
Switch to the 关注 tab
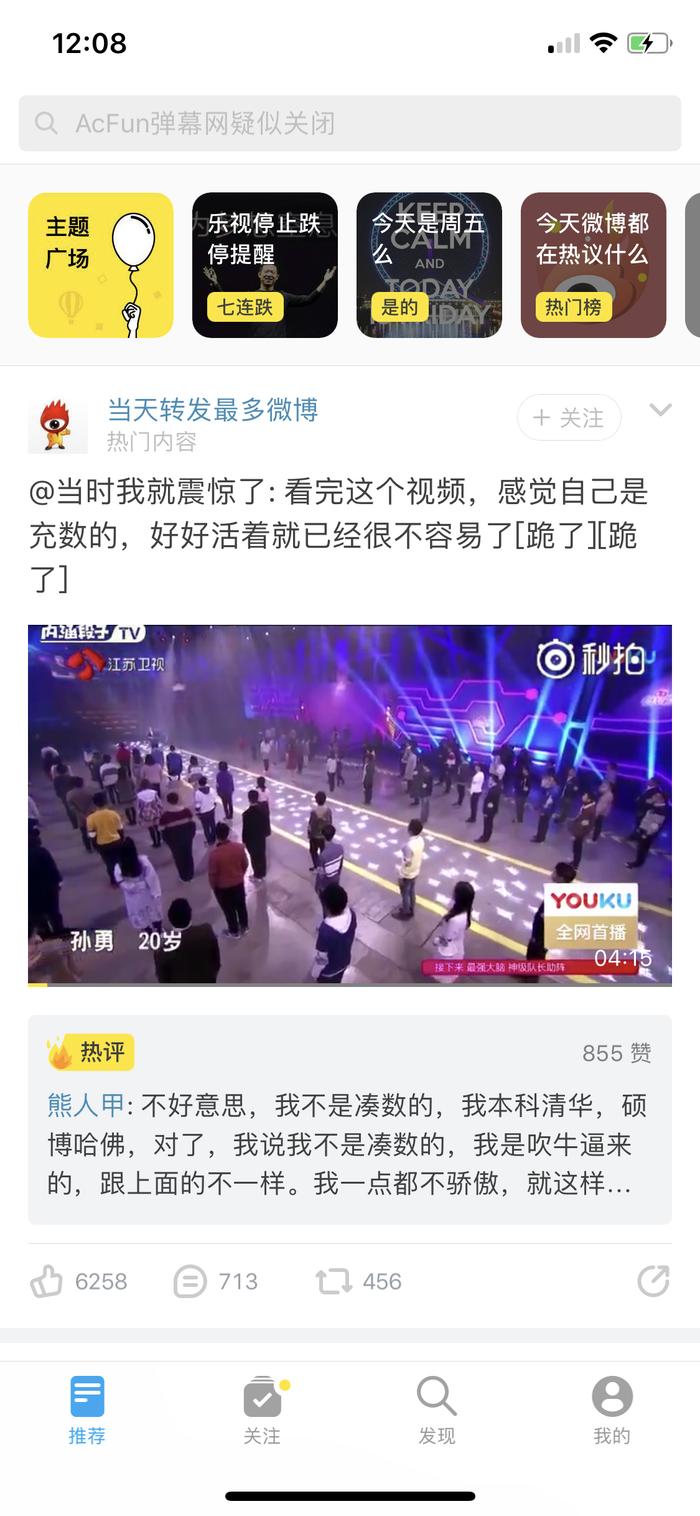[x=262, y=1410]
